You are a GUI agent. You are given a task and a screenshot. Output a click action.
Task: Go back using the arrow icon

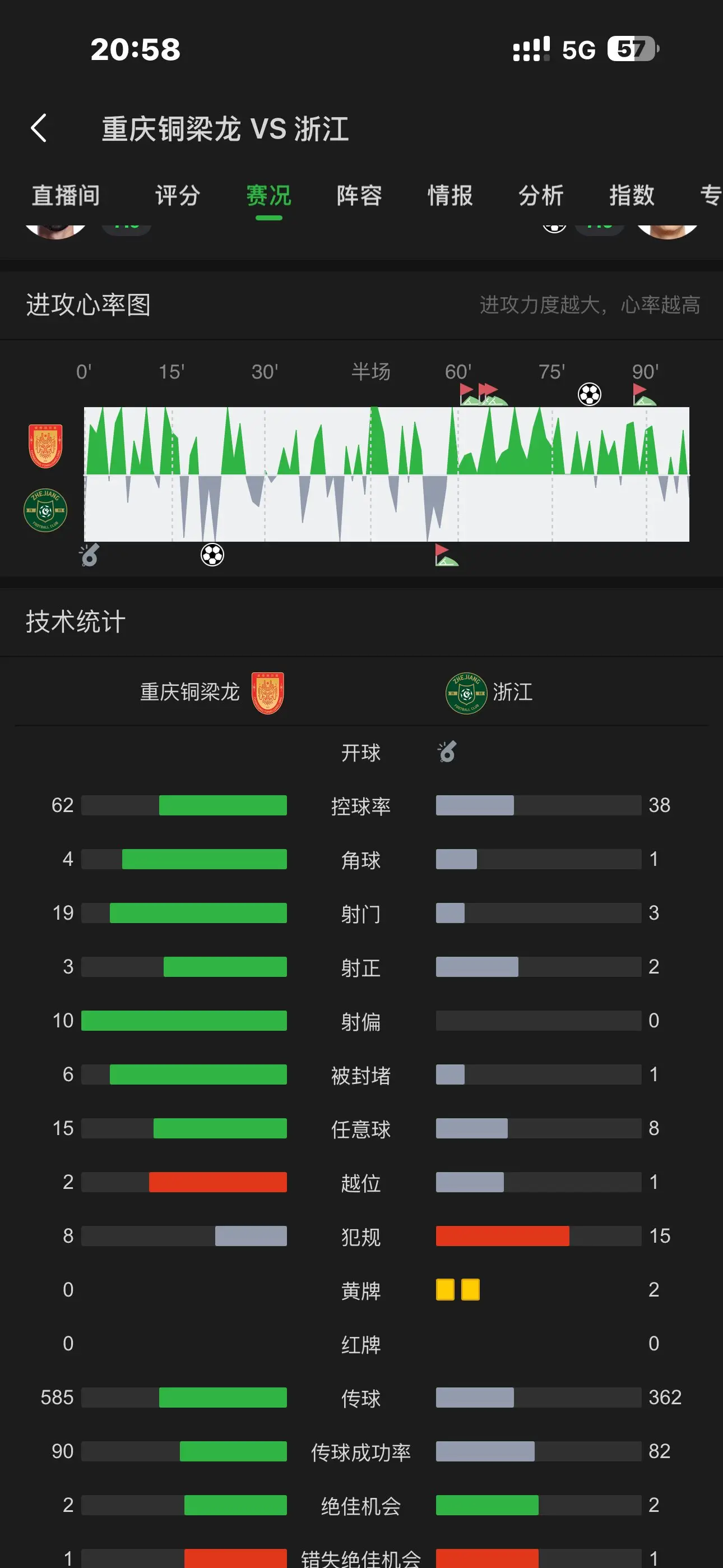pos(39,128)
